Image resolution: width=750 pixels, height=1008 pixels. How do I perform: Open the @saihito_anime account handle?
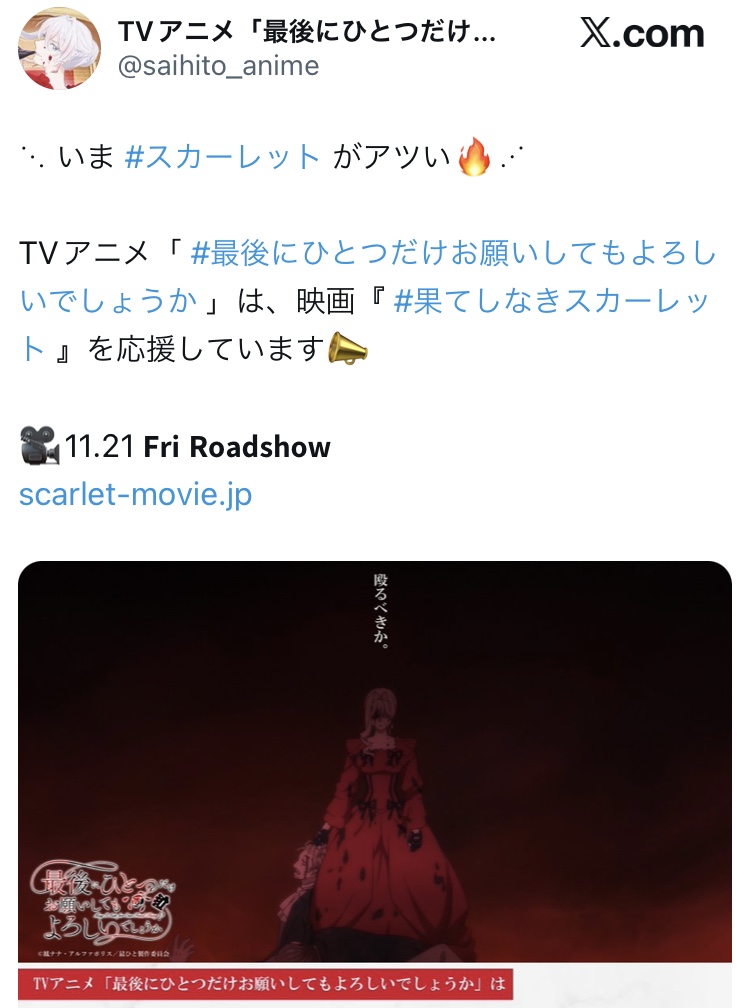coord(218,66)
